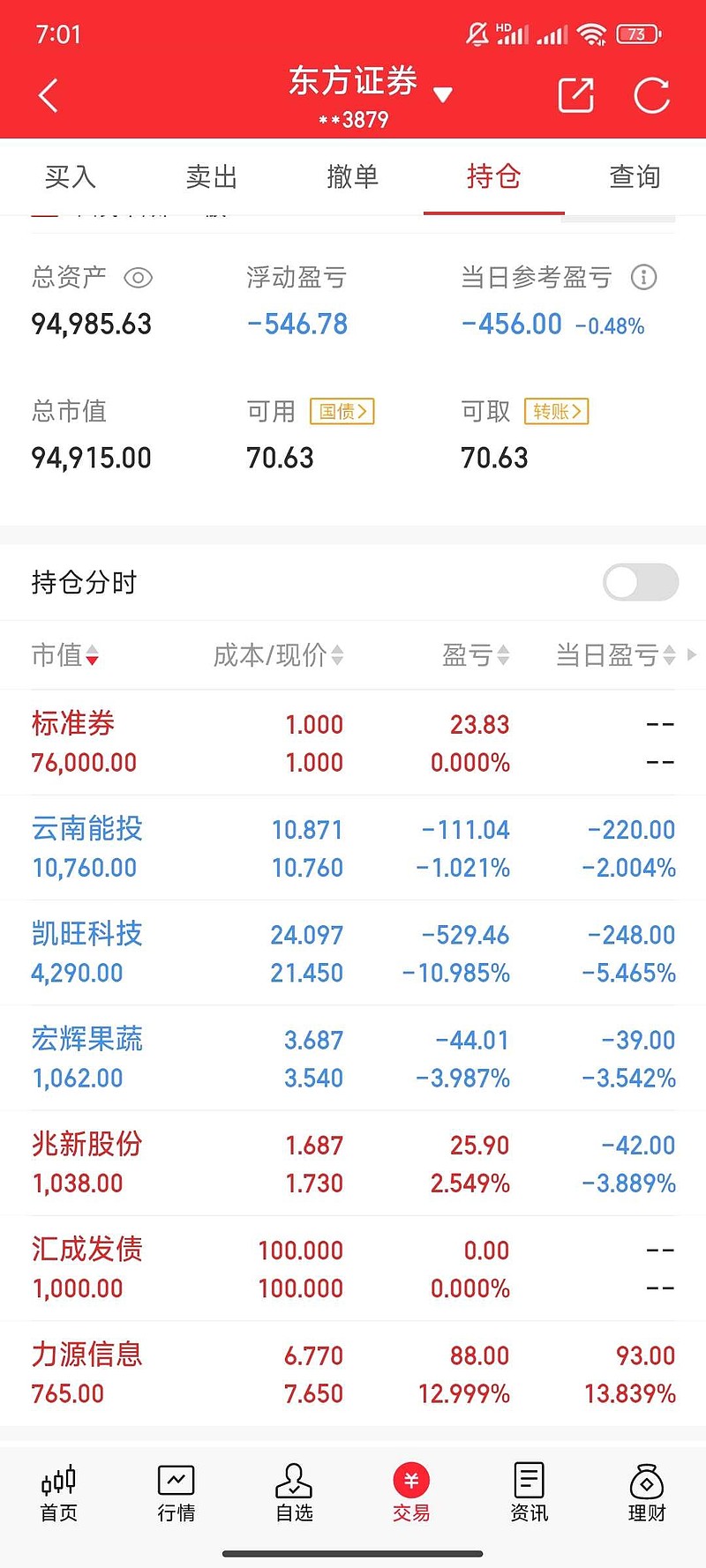Refresh holdings with the reload icon
Screen dimensions: 706x1568
(x=652, y=95)
